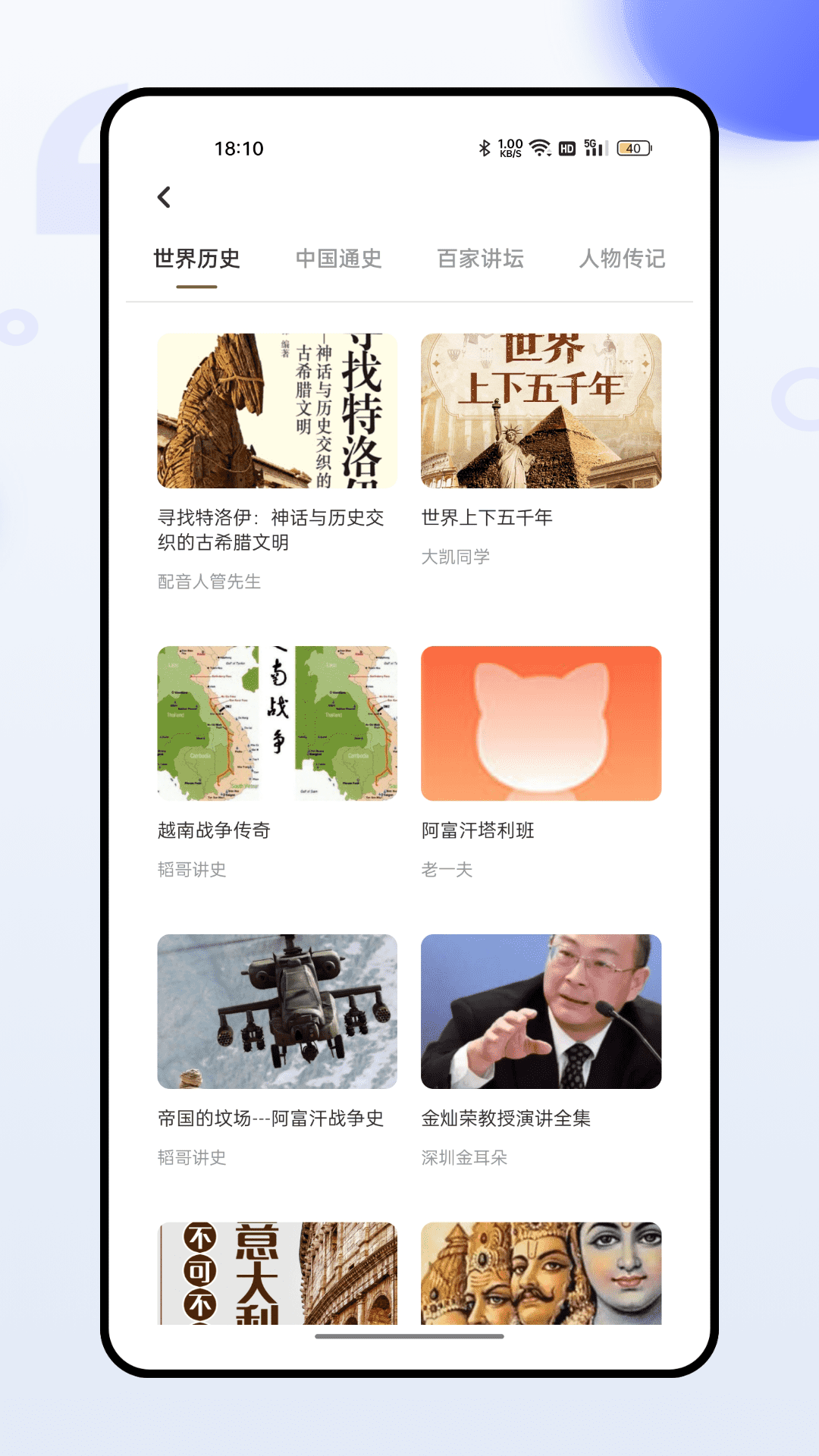Tap the network speed indicator 1.00 KB/S
Screen dimensions: 819x1456
509,149
